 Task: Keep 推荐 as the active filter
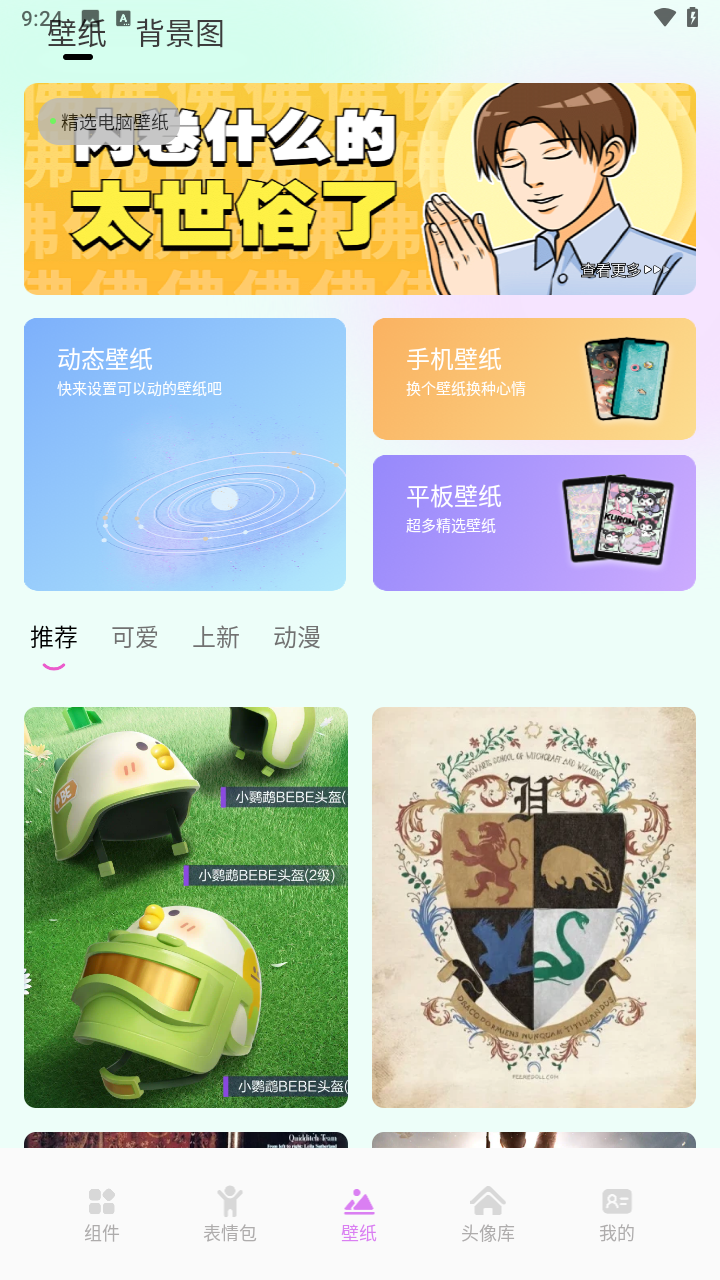54,637
